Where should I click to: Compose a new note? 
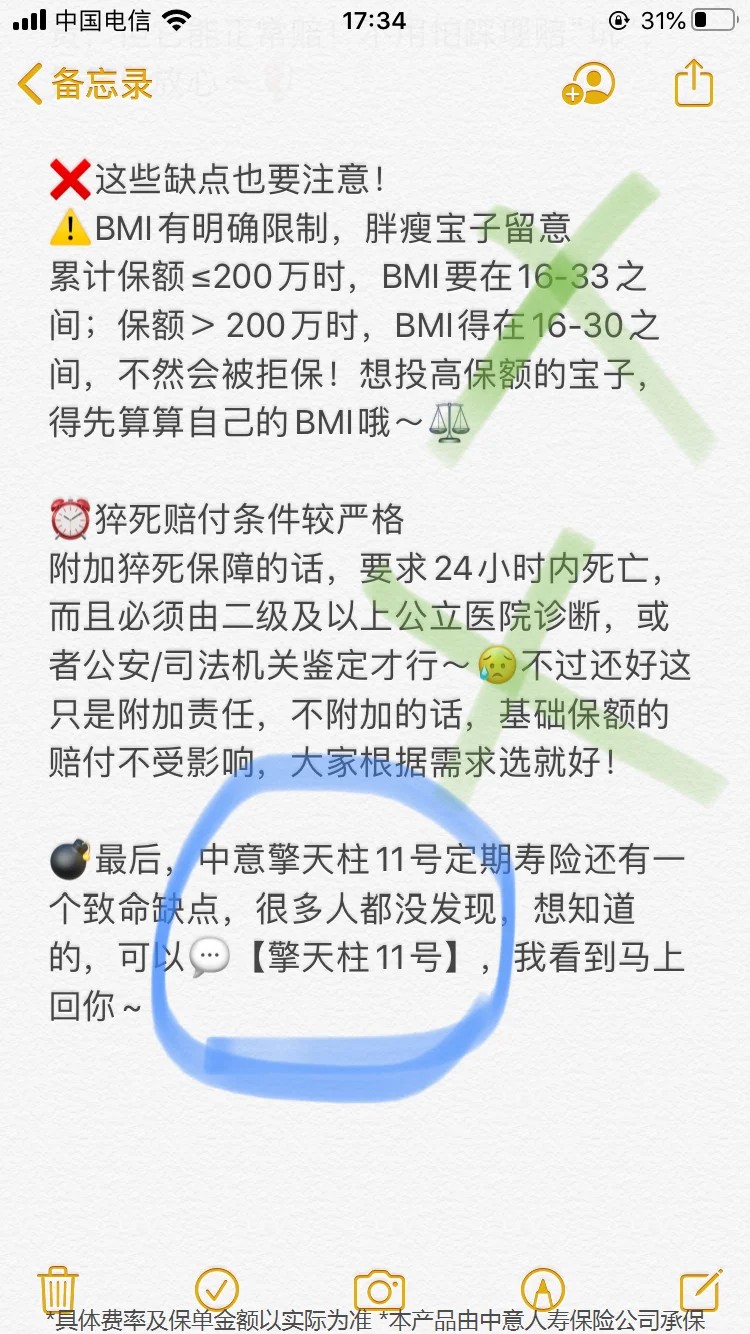pos(700,1288)
